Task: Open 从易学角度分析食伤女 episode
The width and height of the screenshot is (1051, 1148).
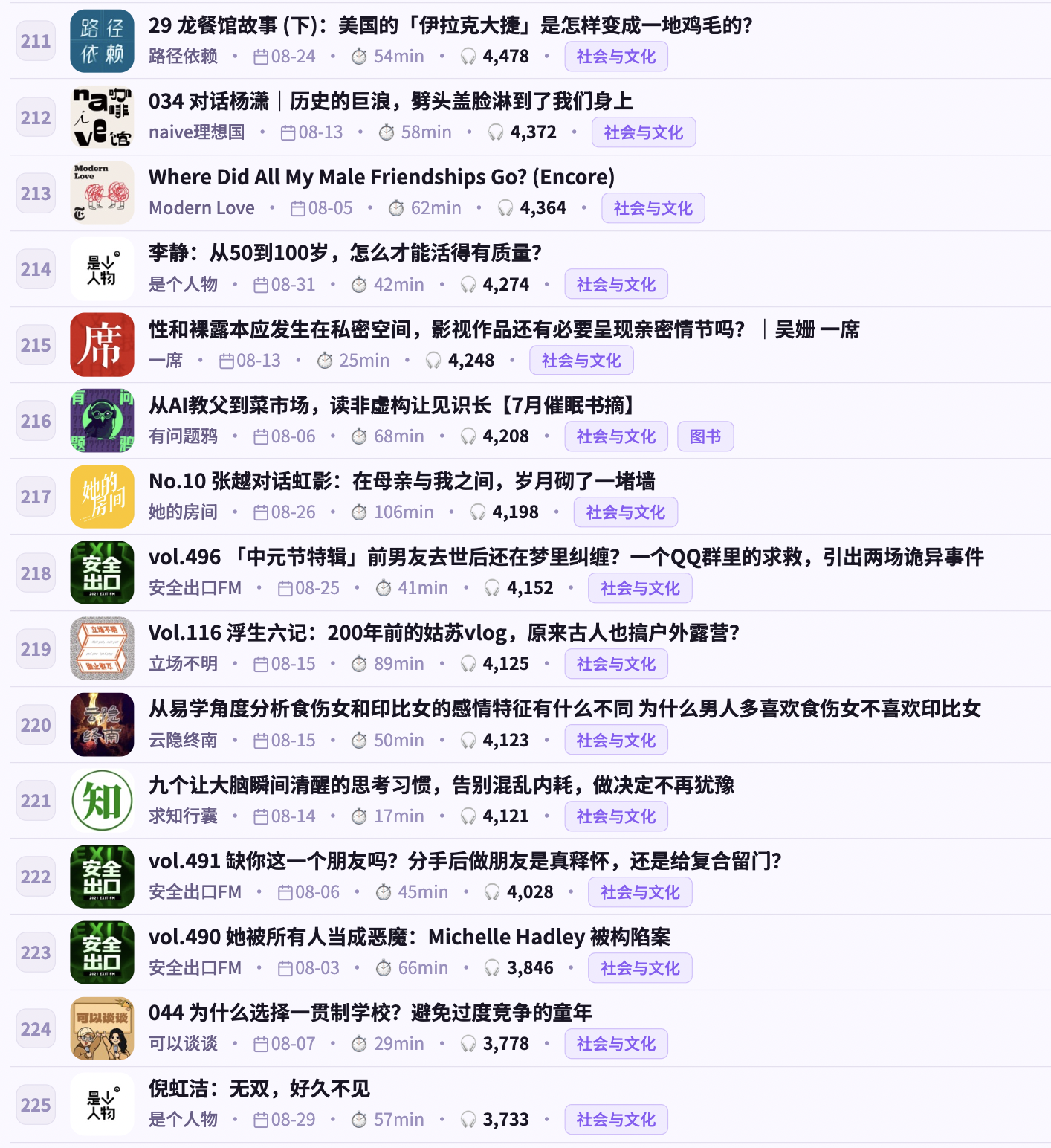Action: click(565, 709)
